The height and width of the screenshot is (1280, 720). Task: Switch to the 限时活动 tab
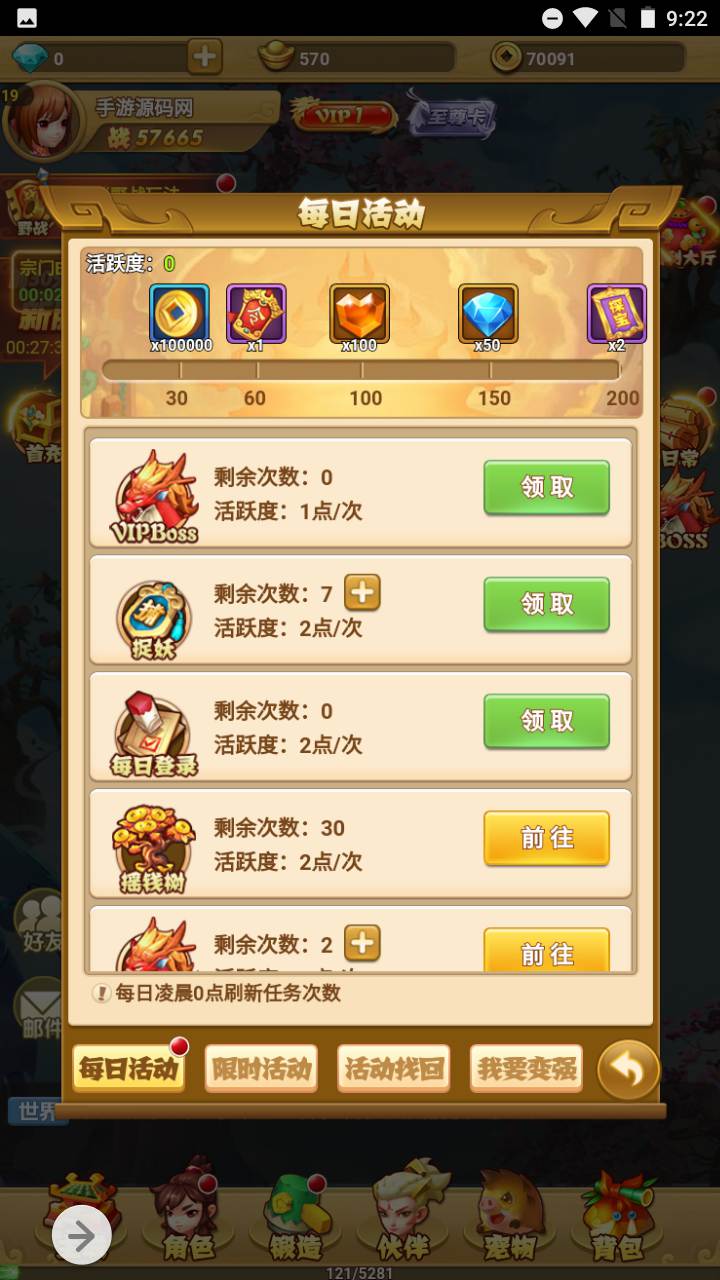(261, 1069)
